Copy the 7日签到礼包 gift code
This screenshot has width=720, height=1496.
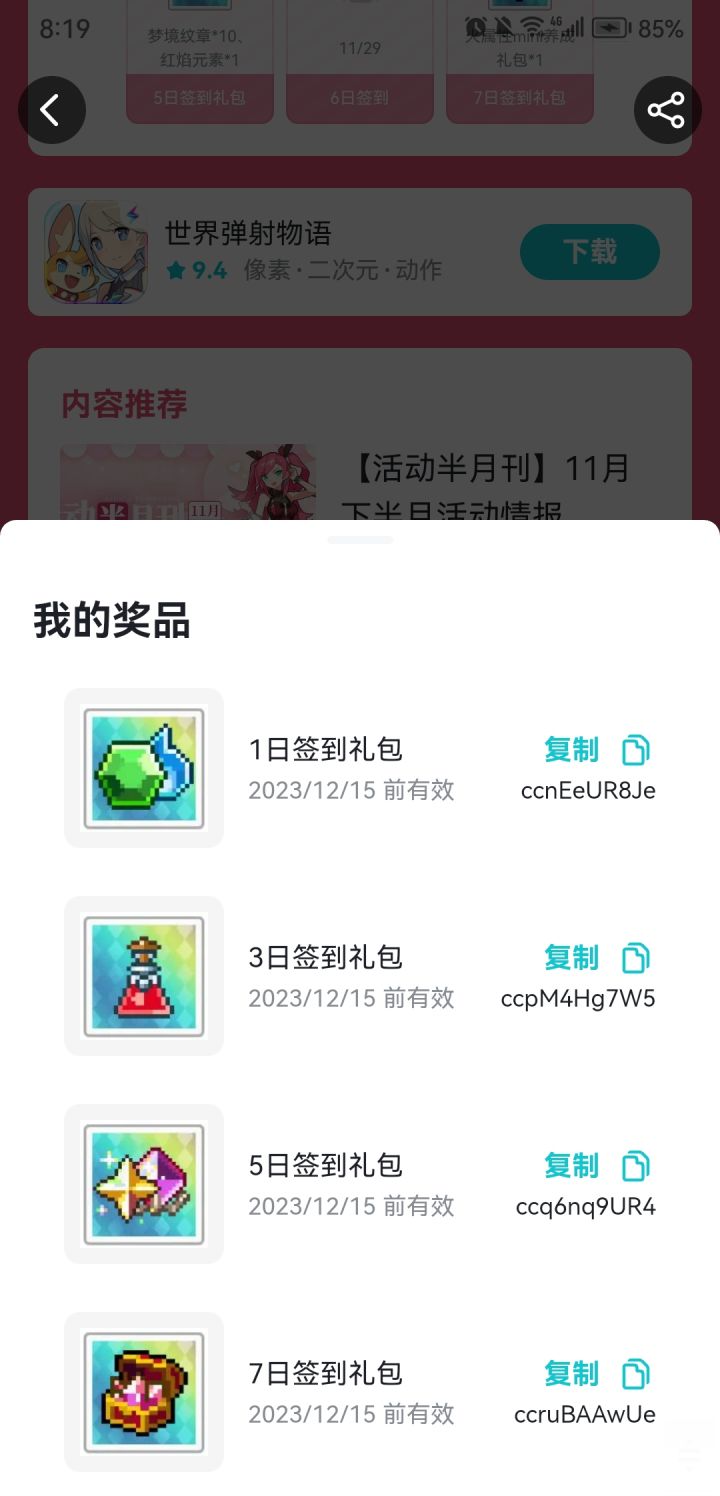click(597, 1374)
